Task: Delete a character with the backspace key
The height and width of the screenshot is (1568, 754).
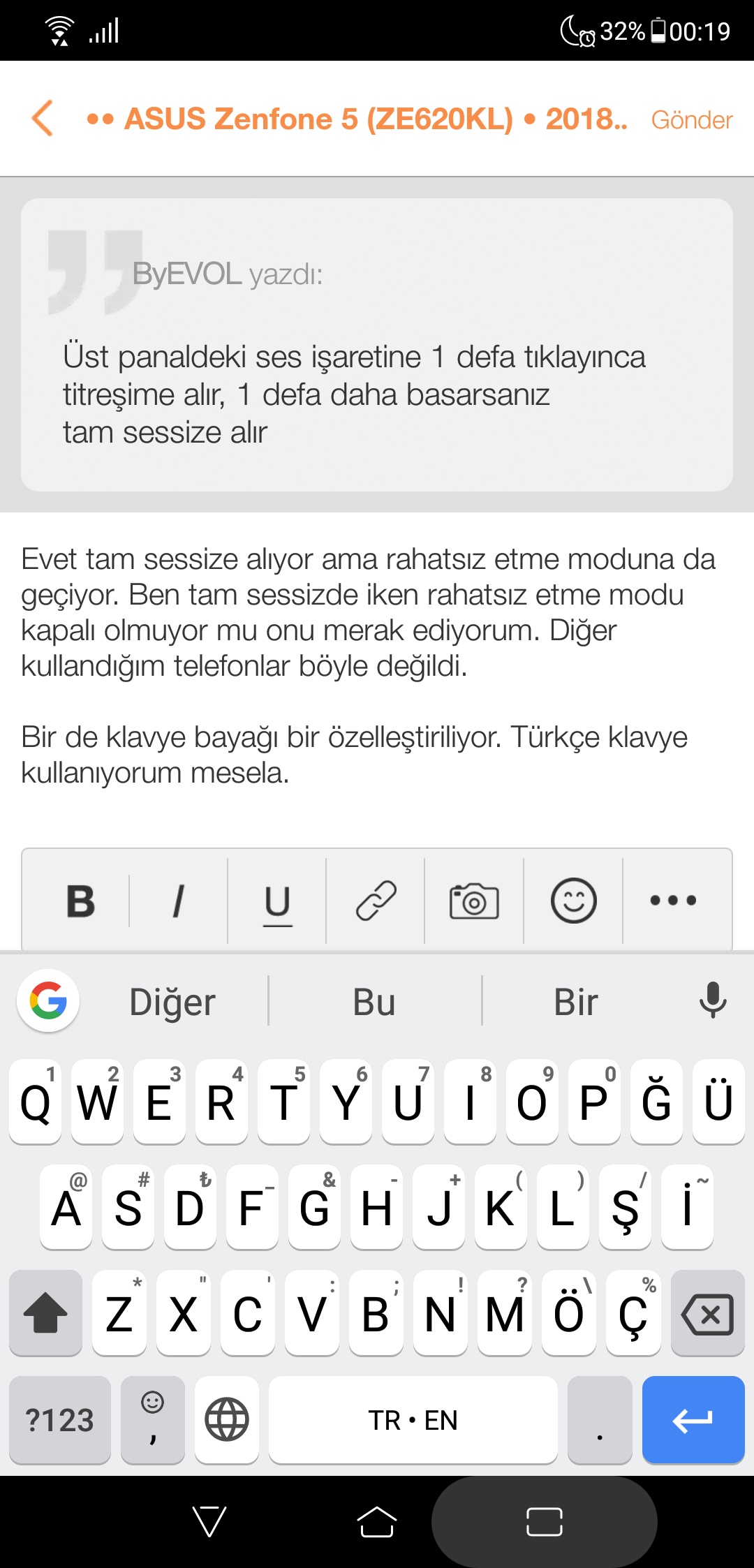Action: 707,1313
